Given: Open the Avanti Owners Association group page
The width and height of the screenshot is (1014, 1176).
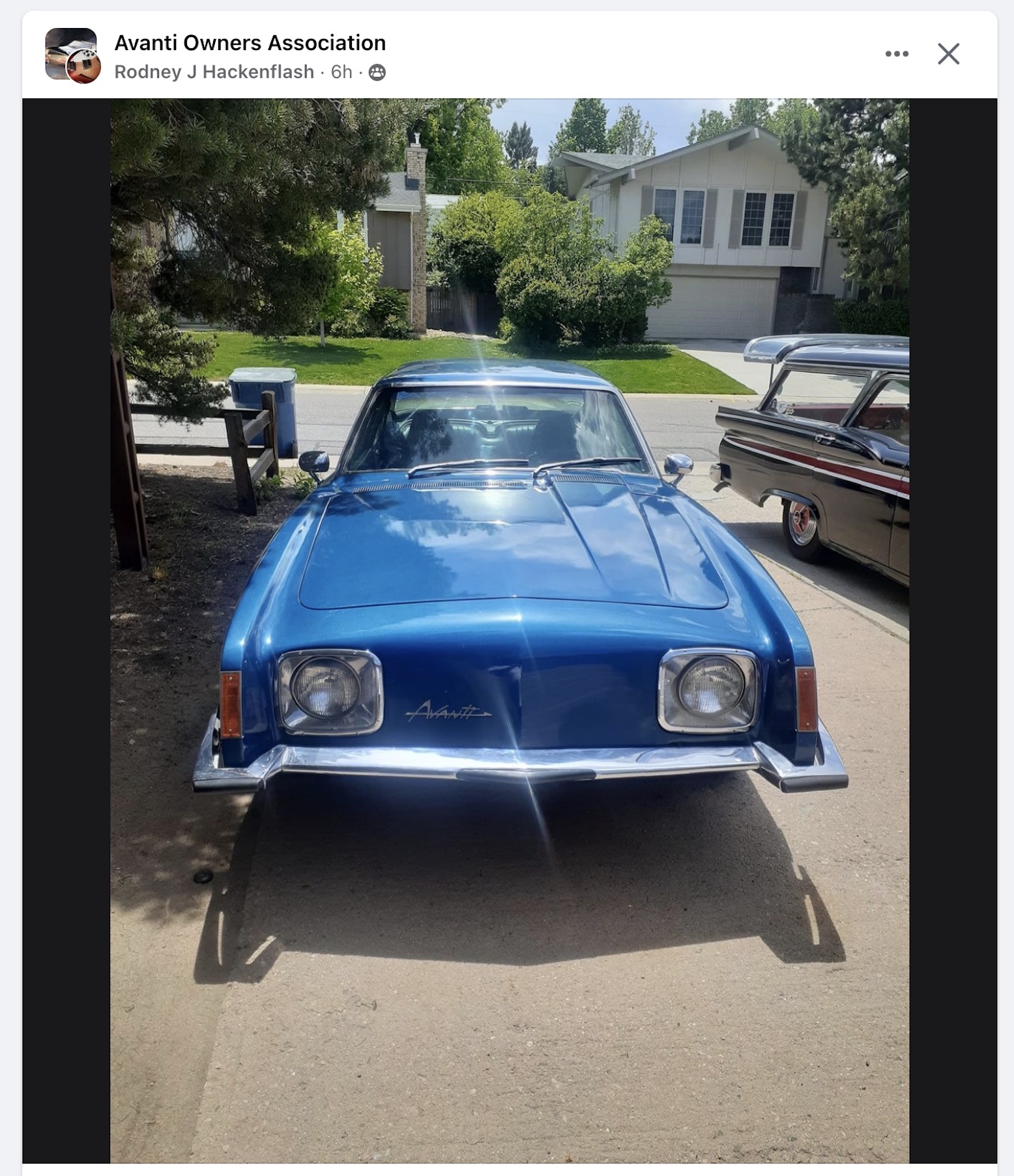Looking at the screenshot, I should click(x=250, y=43).
